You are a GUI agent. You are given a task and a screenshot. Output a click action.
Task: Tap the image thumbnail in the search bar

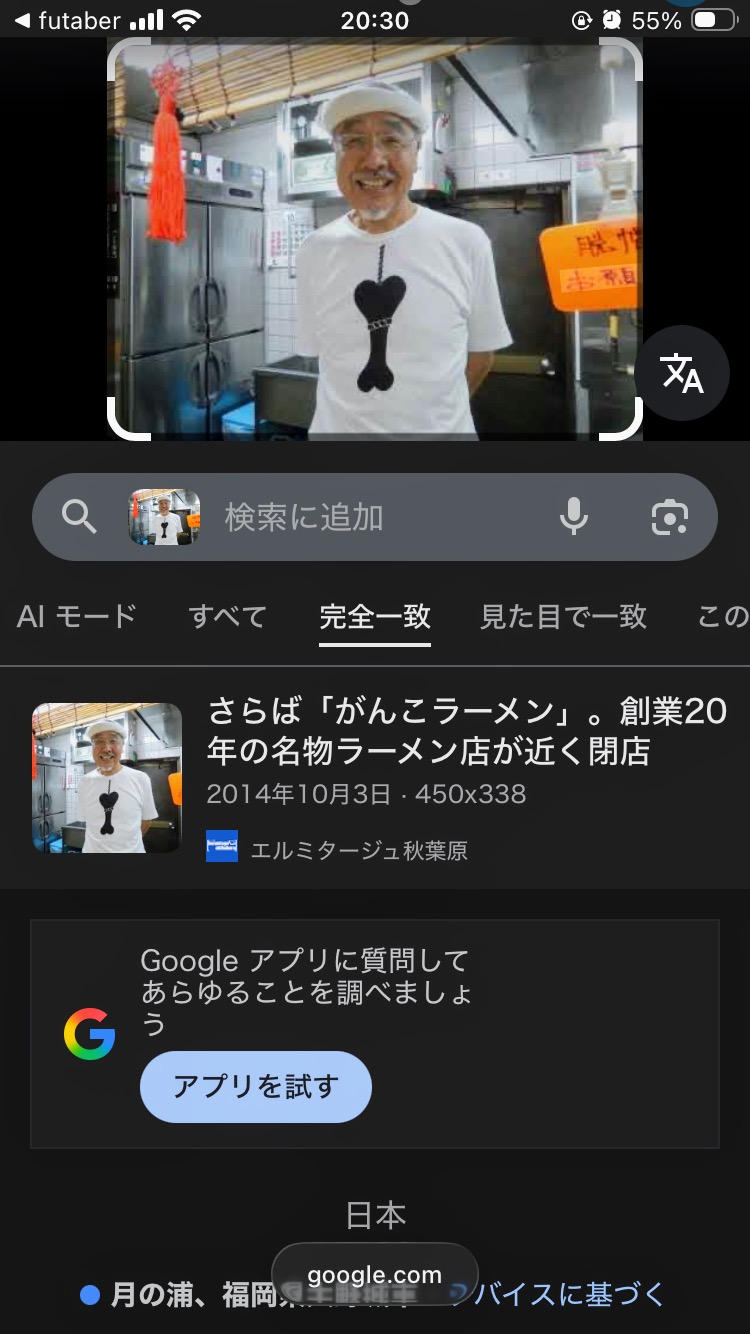(x=164, y=517)
